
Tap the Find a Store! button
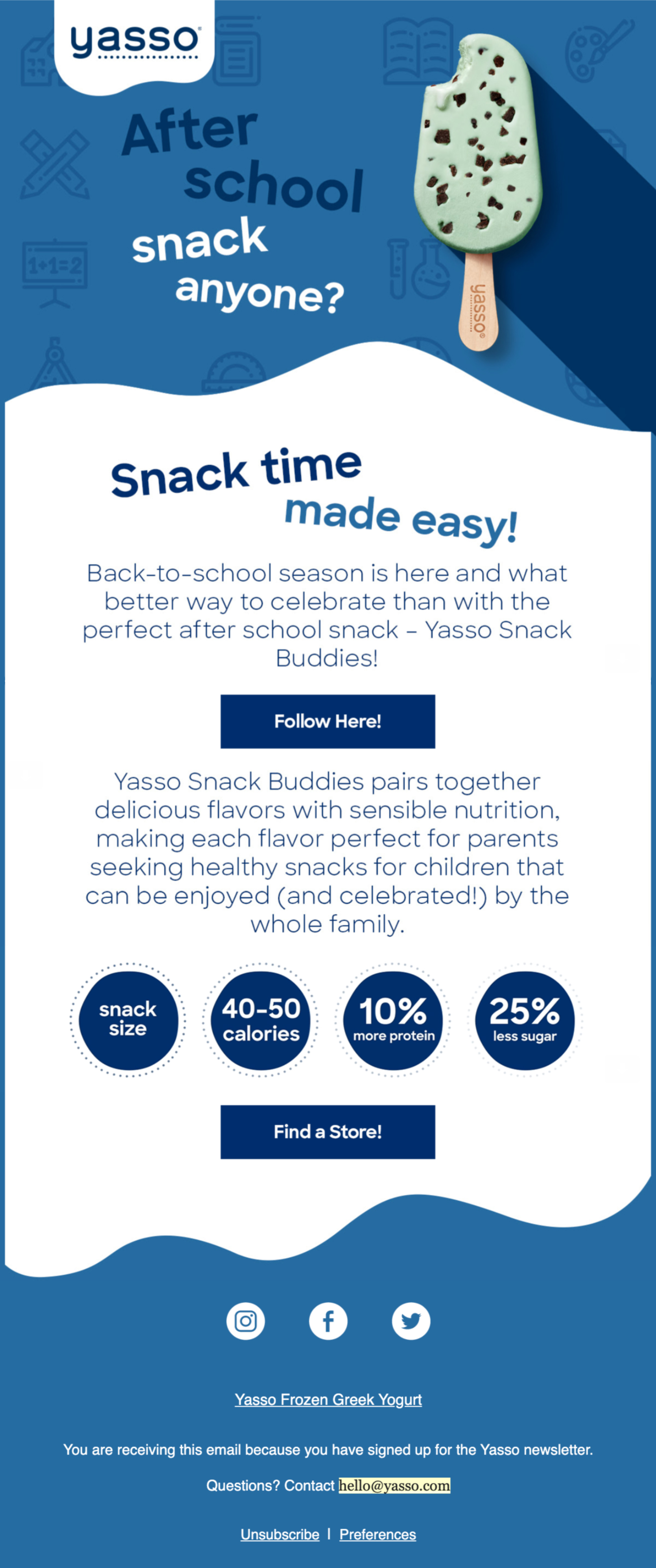tap(328, 1132)
